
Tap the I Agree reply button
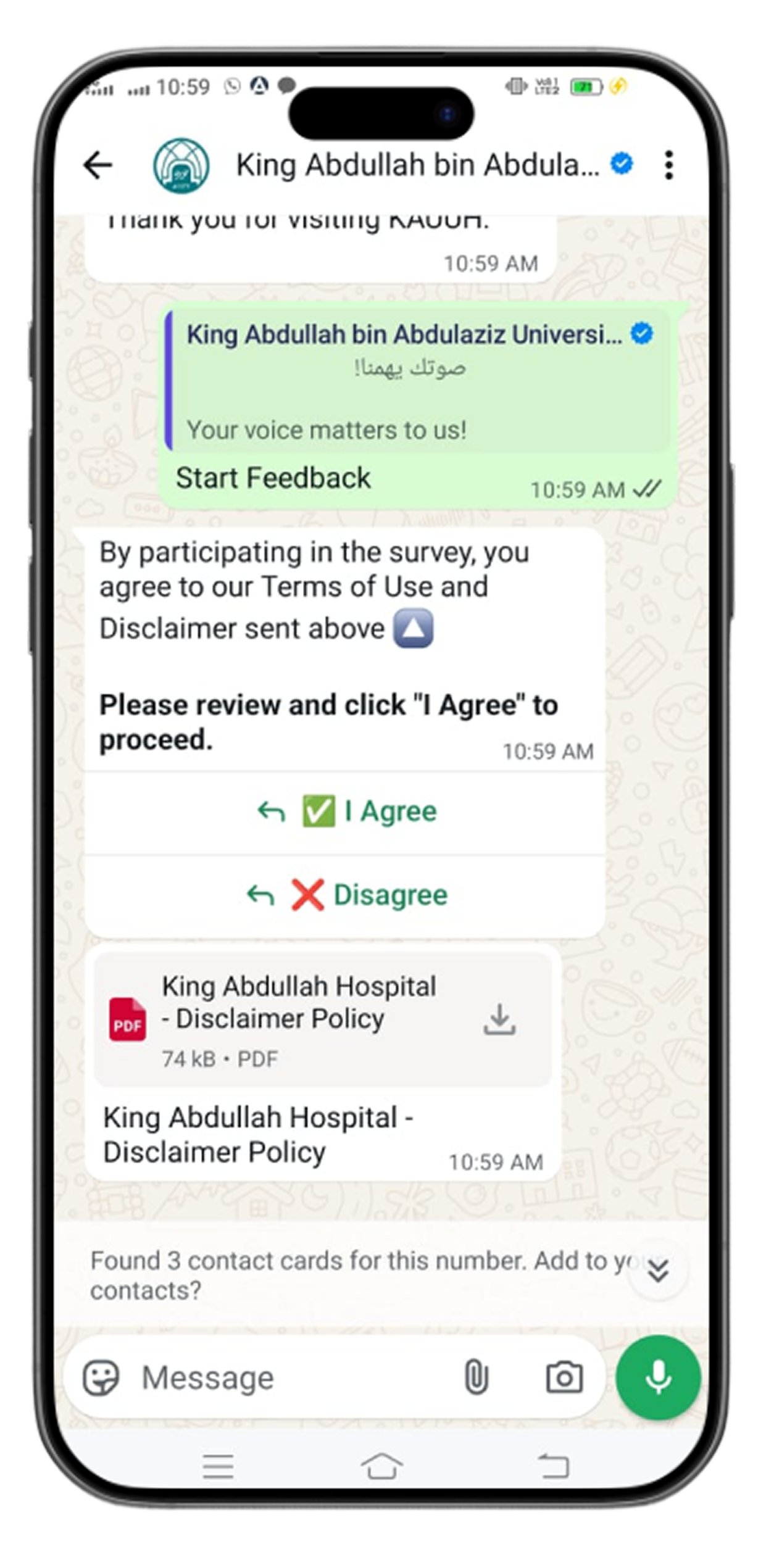pyautogui.click(x=346, y=811)
